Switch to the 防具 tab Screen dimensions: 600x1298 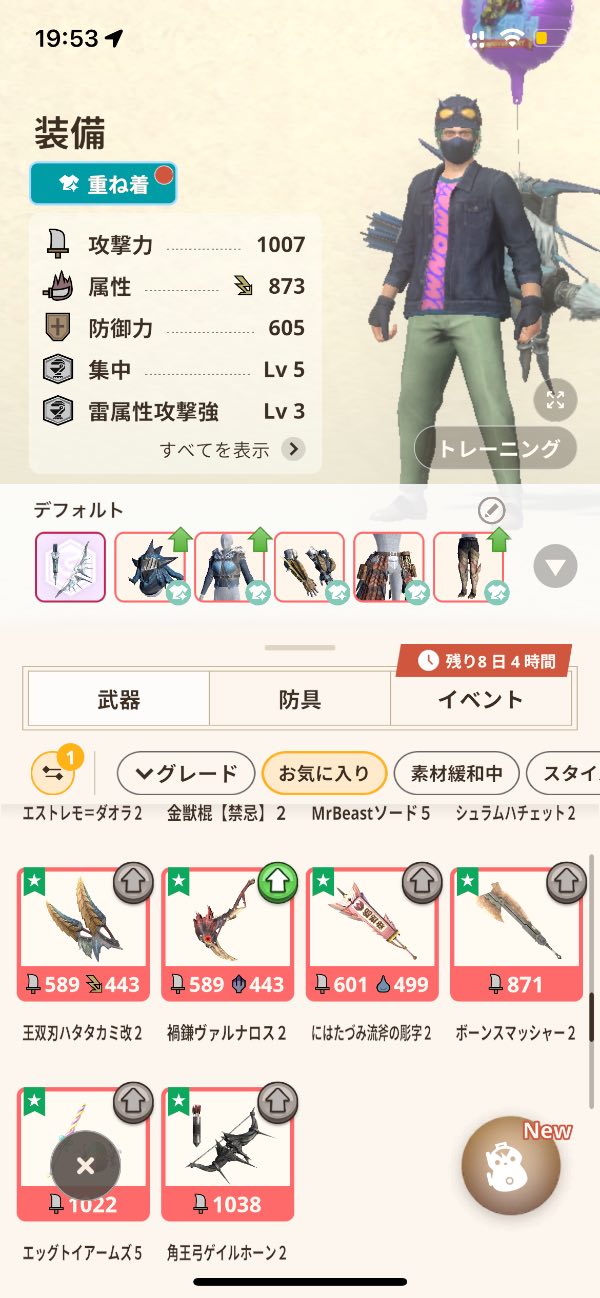300,699
